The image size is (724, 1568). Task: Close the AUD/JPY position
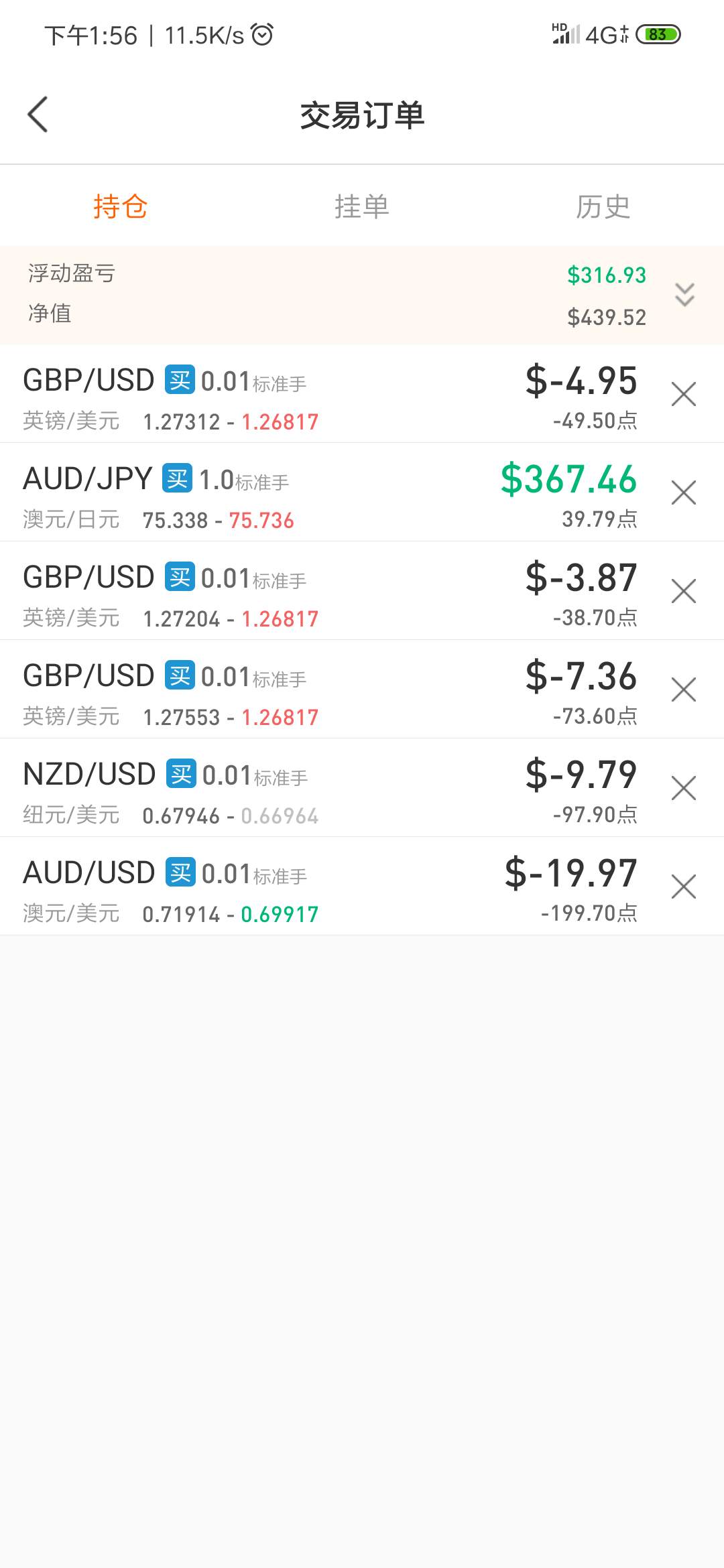click(684, 493)
